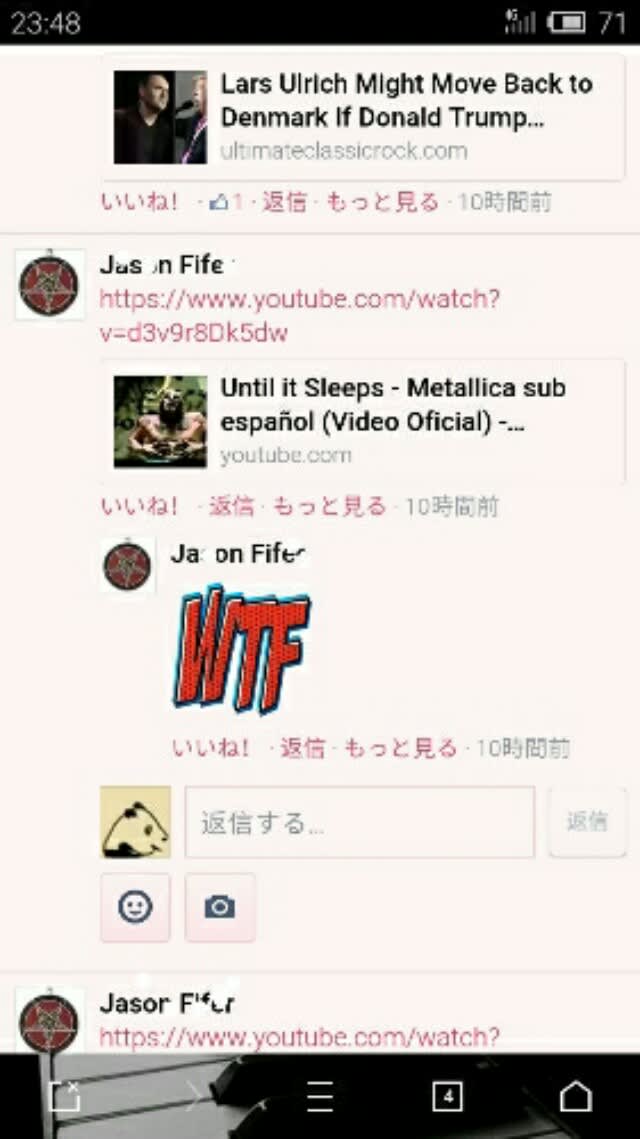Reply to the WTF sticker comment
The width and height of the screenshot is (640, 1139).
pyautogui.click(x=302, y=748)
